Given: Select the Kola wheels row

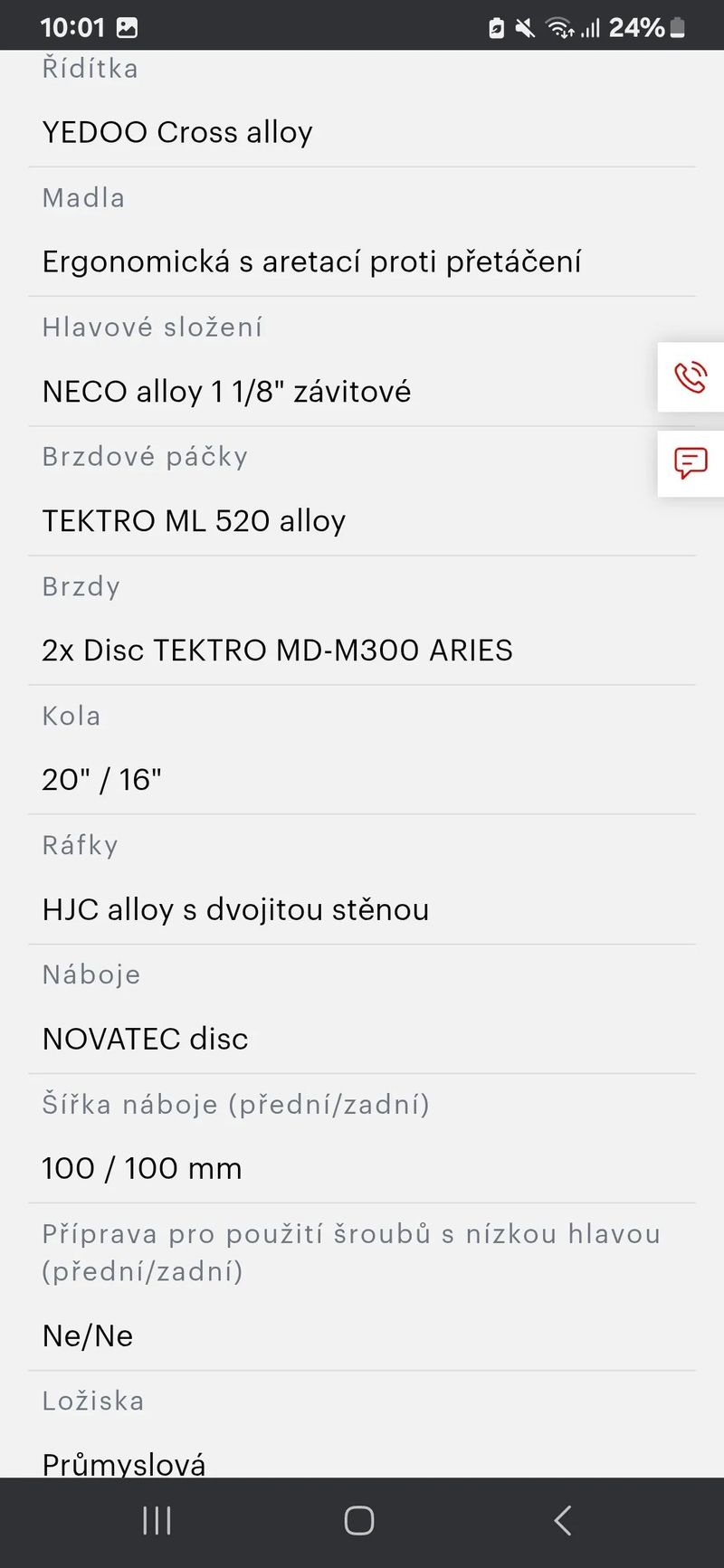Looking at the screenshot, I should pos(71,716).
